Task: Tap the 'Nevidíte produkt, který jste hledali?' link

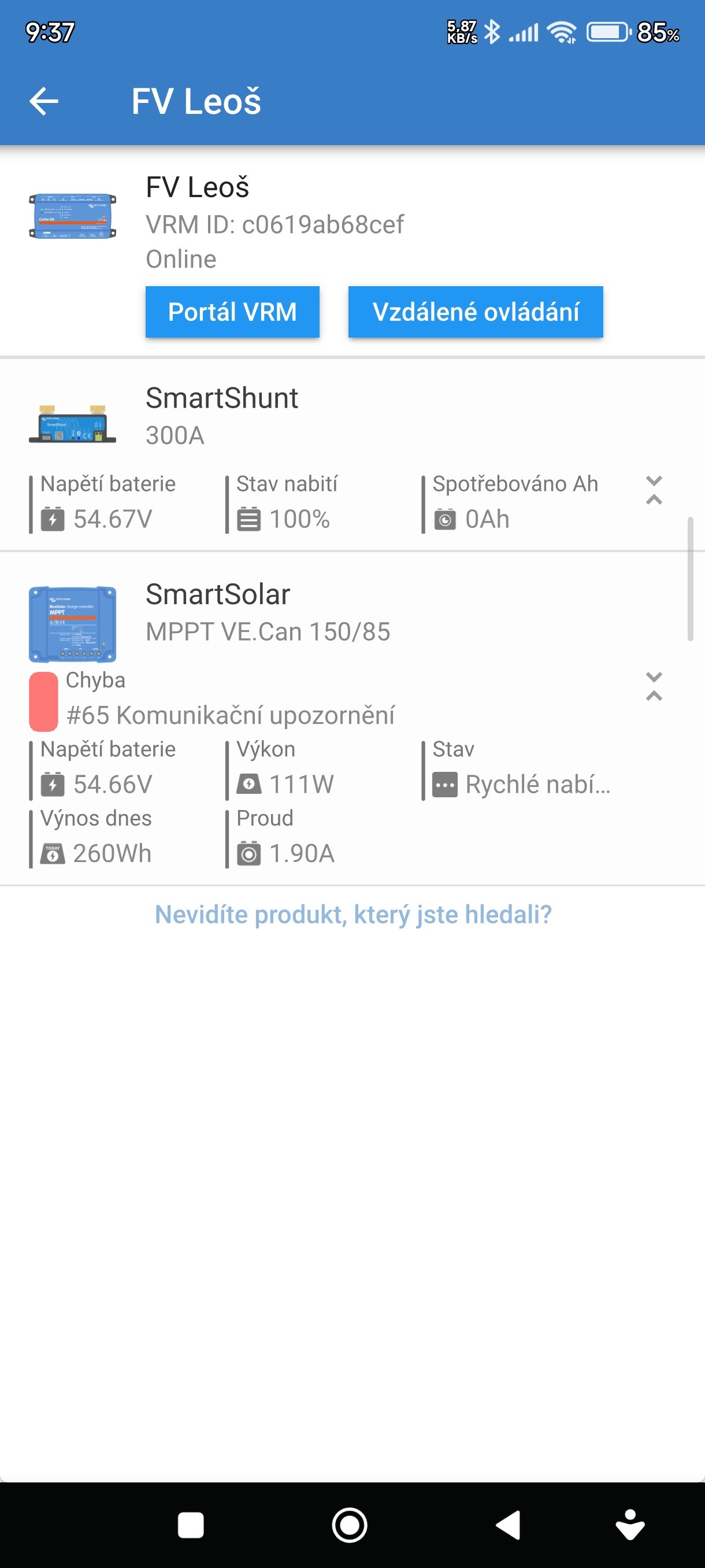Action: [353, 914]
